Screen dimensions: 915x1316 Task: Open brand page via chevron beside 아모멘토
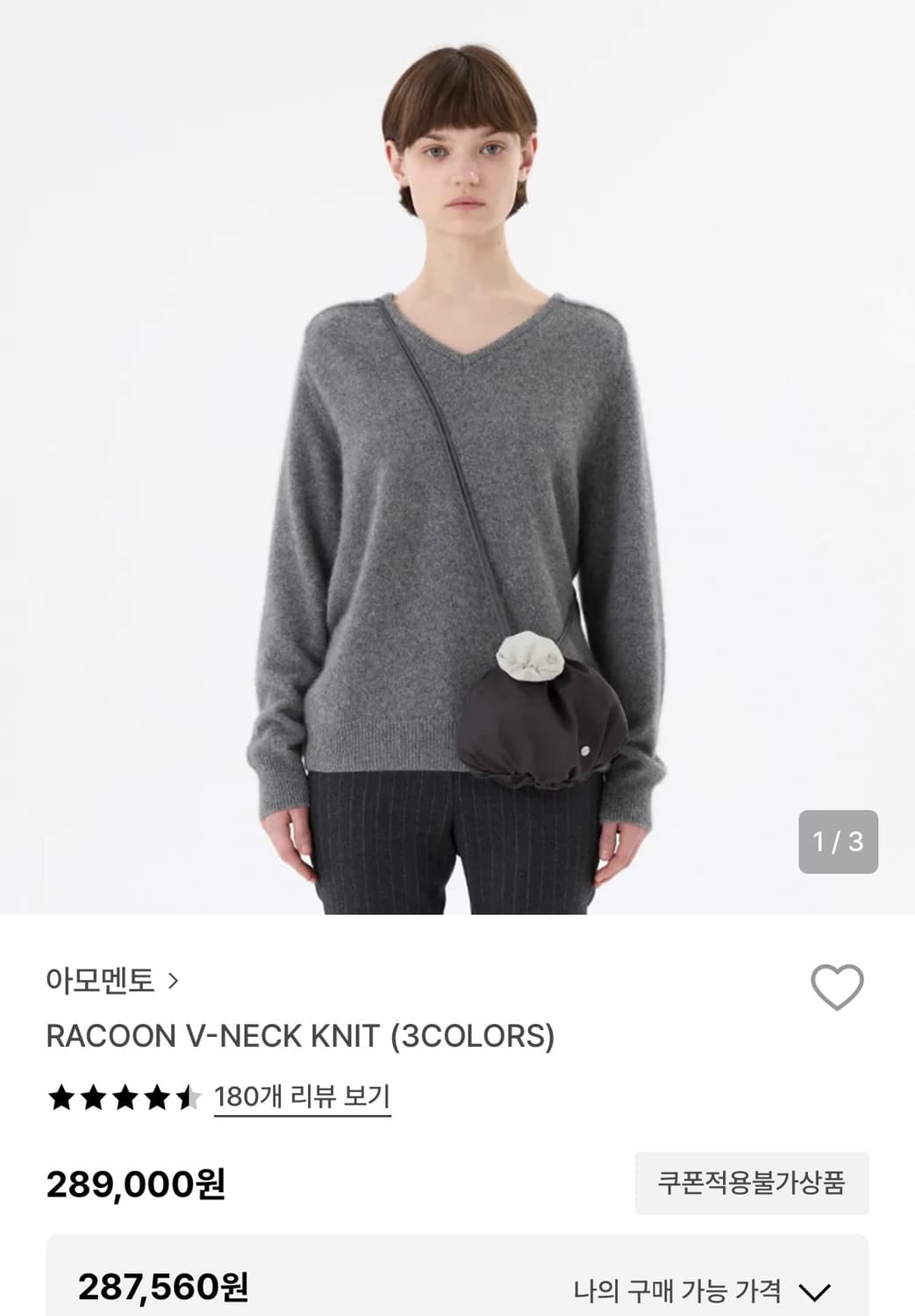[175, 983]
